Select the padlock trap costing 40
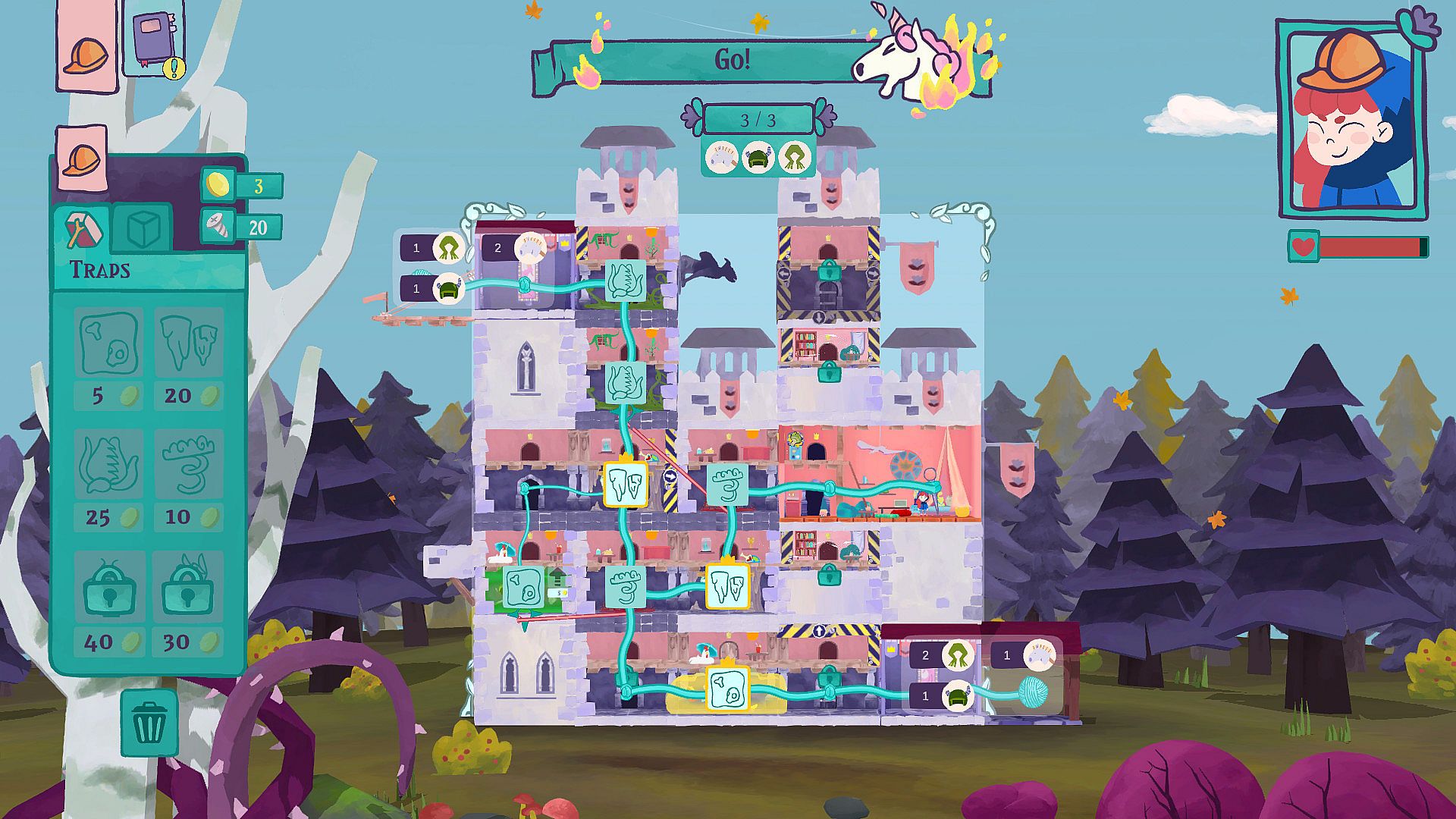 [110, 587]
